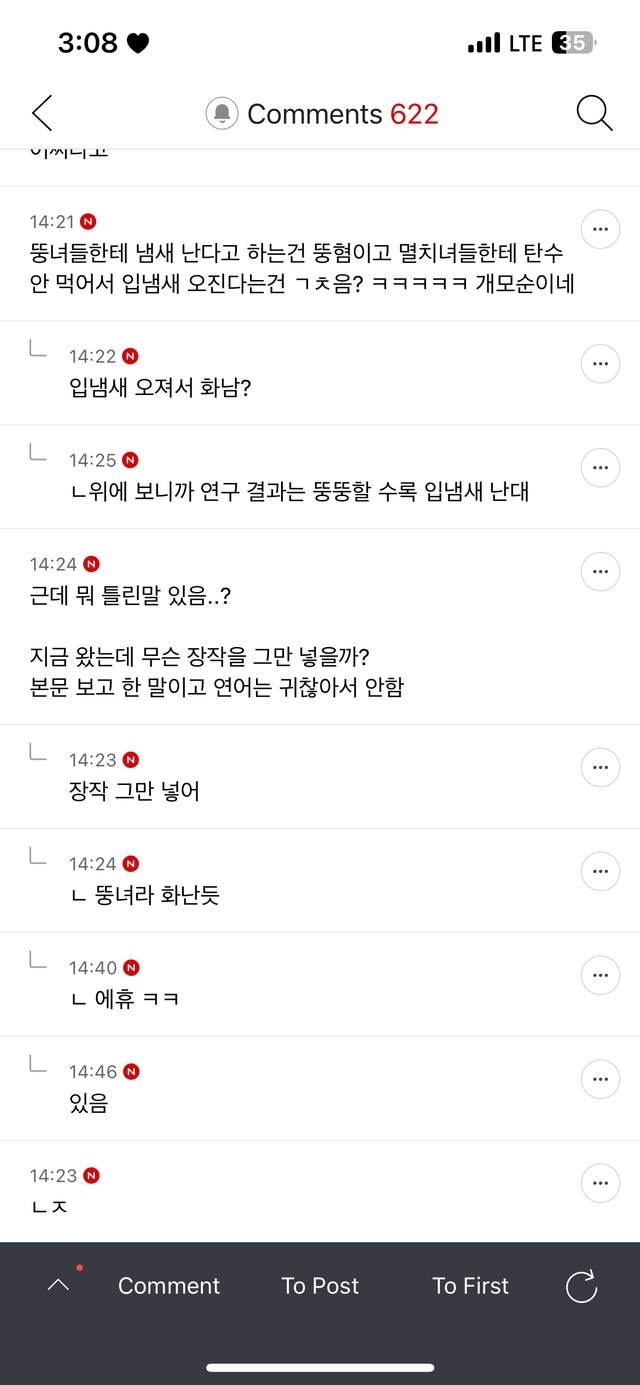Tap the more menu on the 14:25 reply
This screenshot has height=1385, width=640.
(600, 468)
